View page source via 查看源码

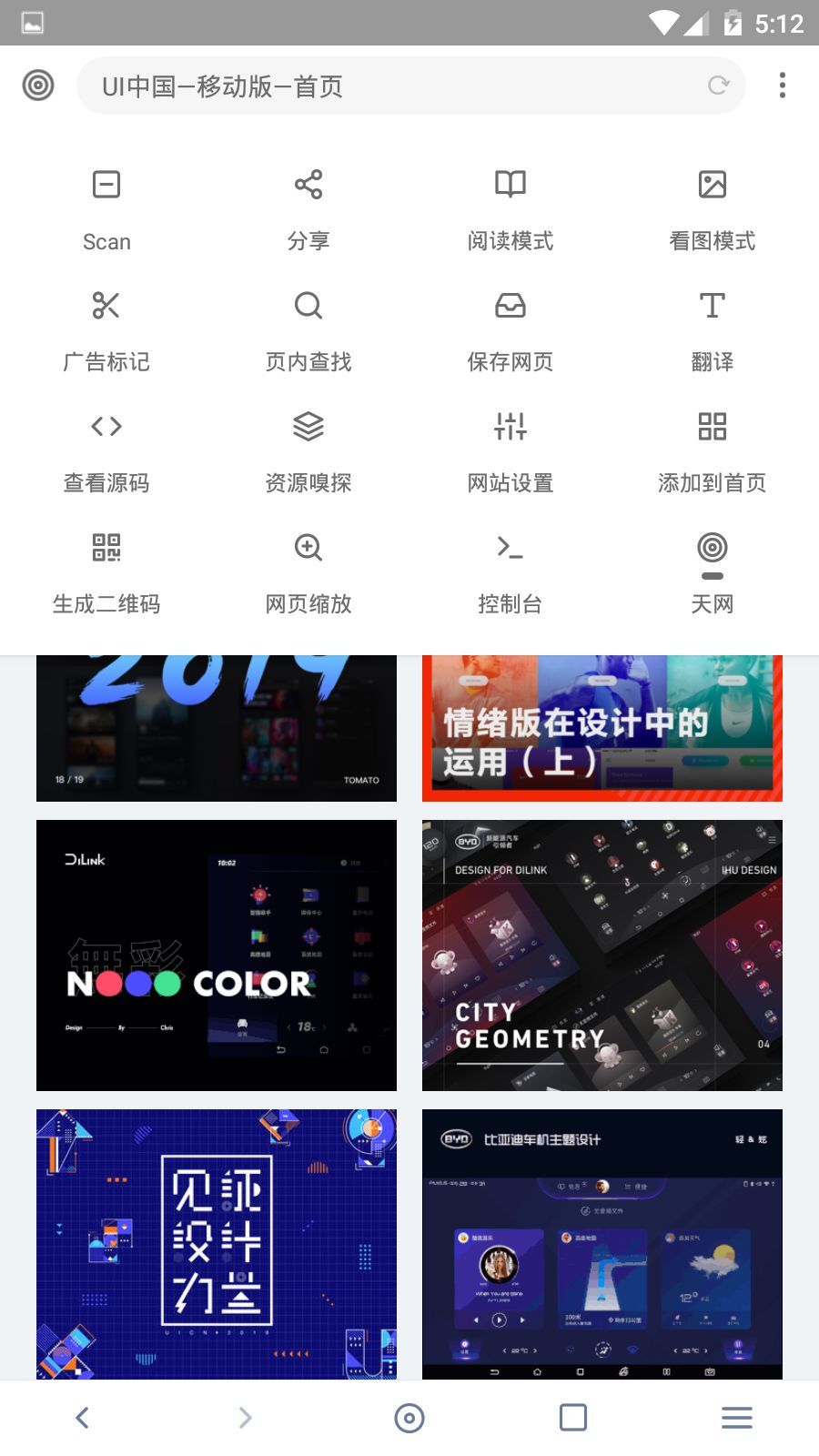tap(106, 450)
